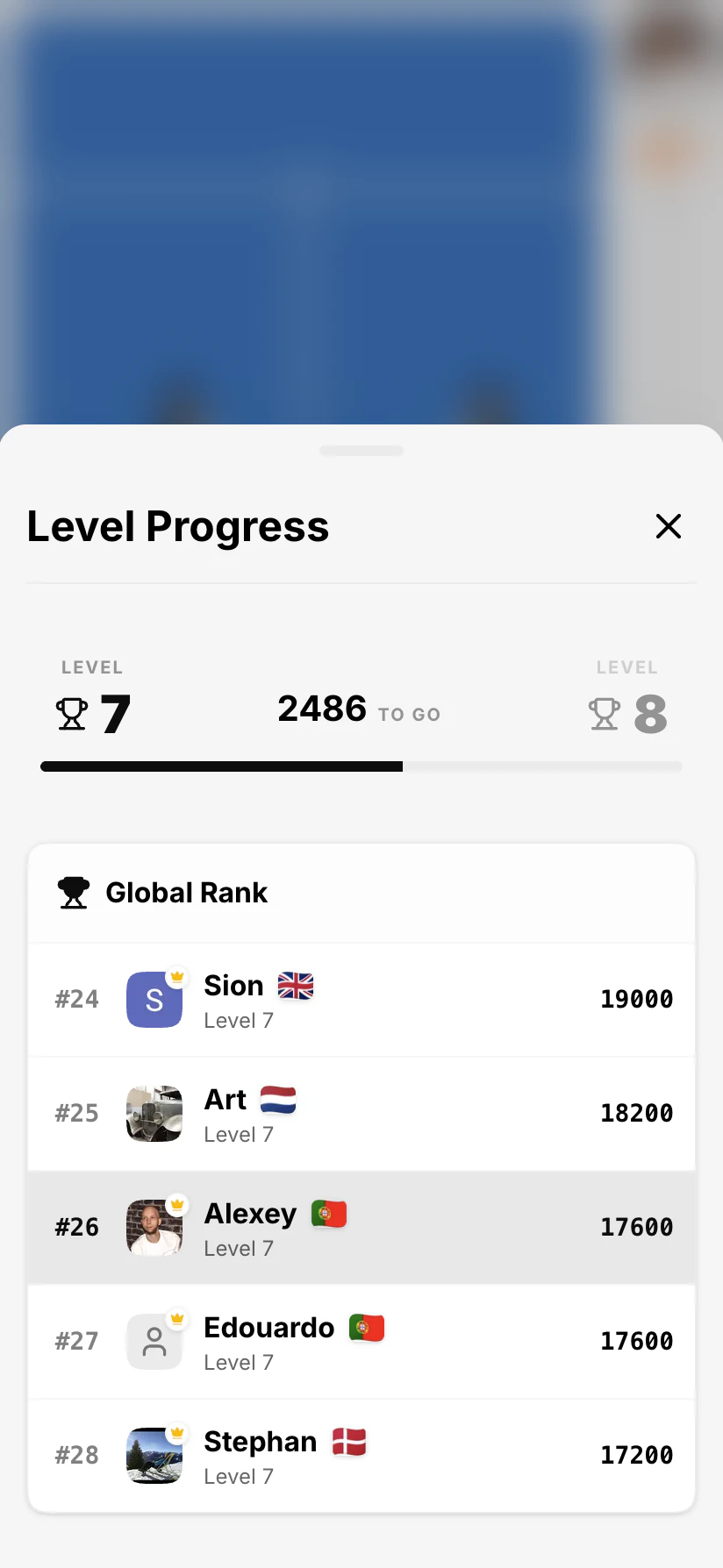Select Alexey's row at rank #26

361,1228
